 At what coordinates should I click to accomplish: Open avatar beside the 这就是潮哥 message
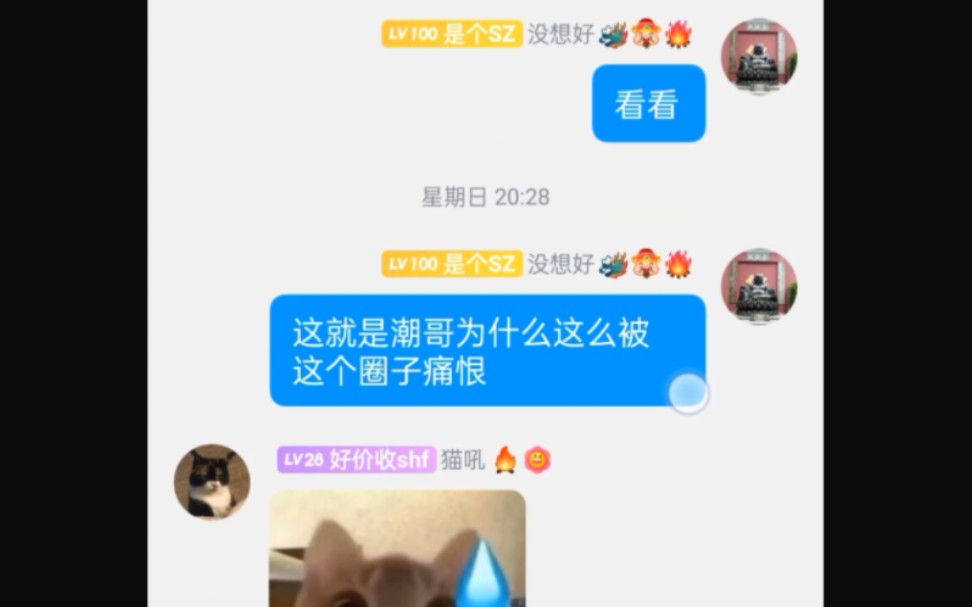point(759,286)
